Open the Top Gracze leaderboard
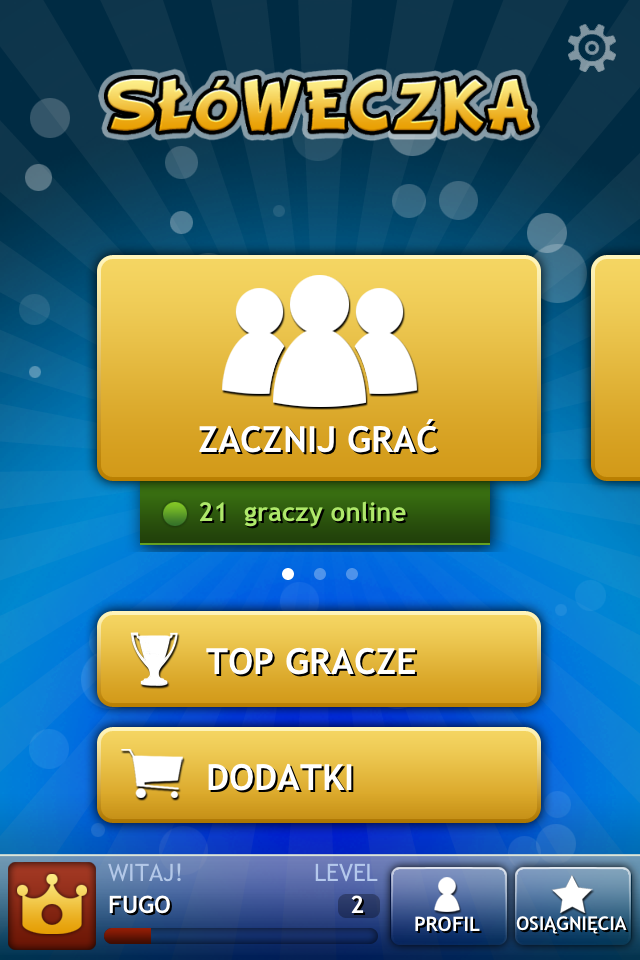This screenshot has height=960, width=640. click(x=319, y=660)
